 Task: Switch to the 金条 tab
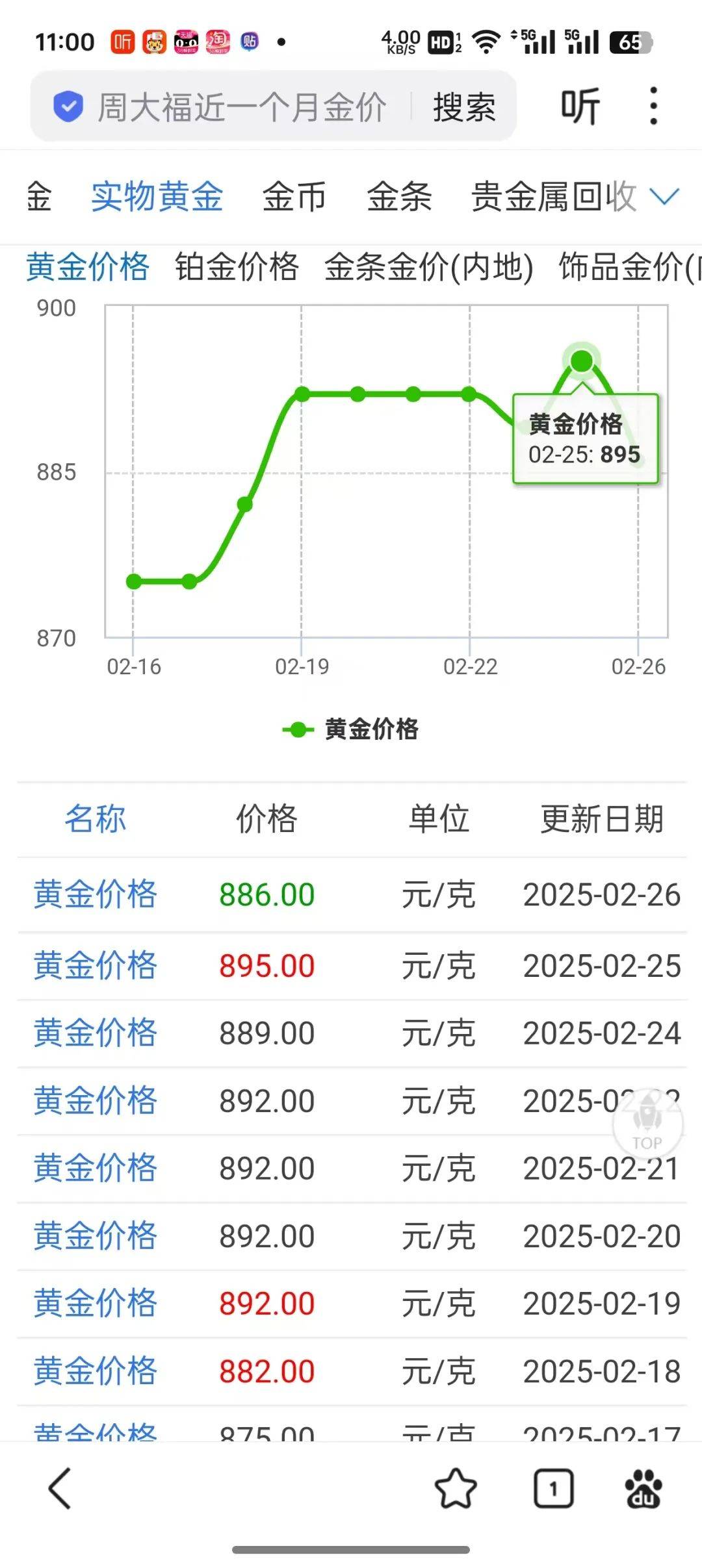[399, 196]
